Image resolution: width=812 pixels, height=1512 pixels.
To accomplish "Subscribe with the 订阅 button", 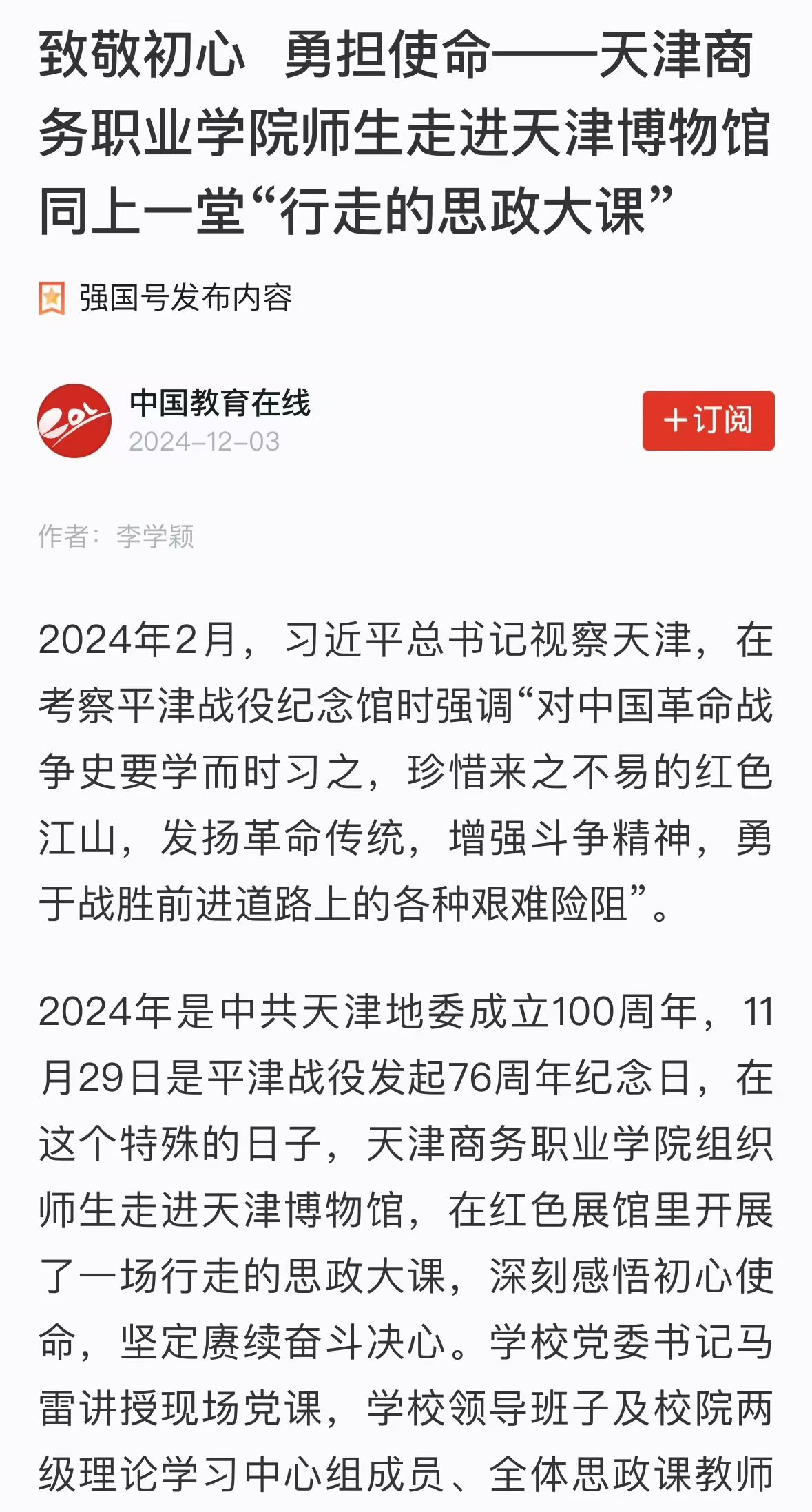I will point(708,420).
